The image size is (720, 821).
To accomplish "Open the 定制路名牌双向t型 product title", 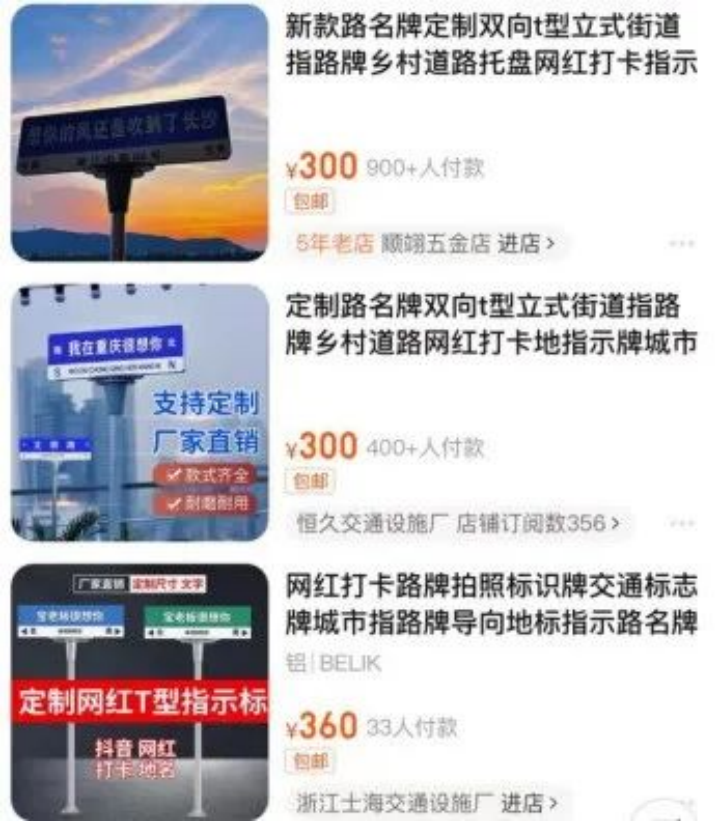I will (x=492, y=324).
